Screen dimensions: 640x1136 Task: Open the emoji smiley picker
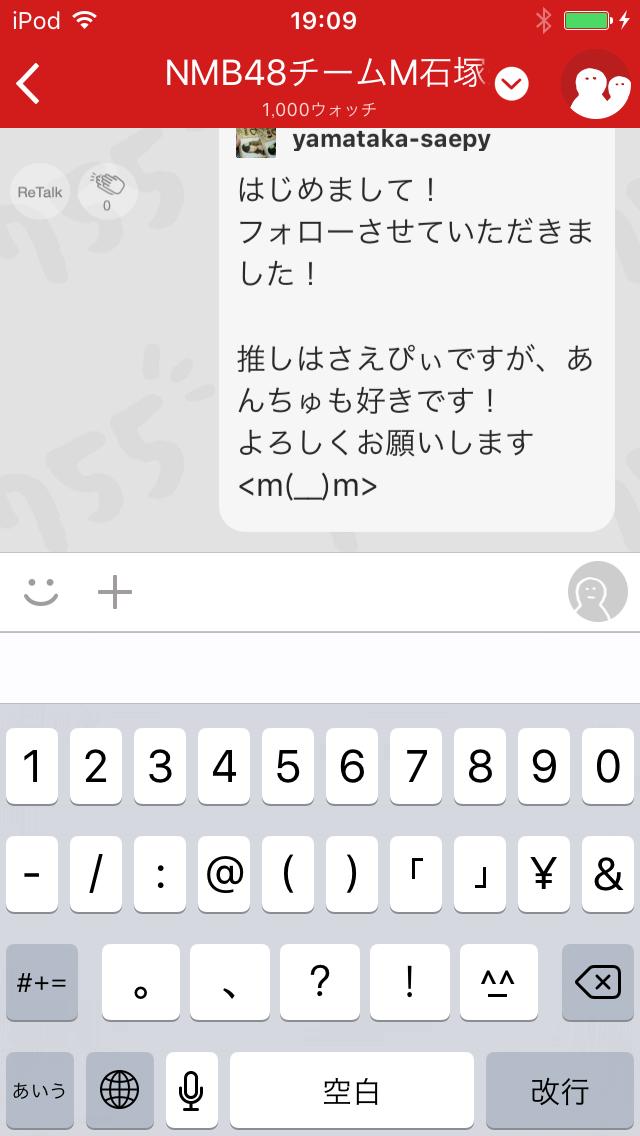[x=41, y=593]
